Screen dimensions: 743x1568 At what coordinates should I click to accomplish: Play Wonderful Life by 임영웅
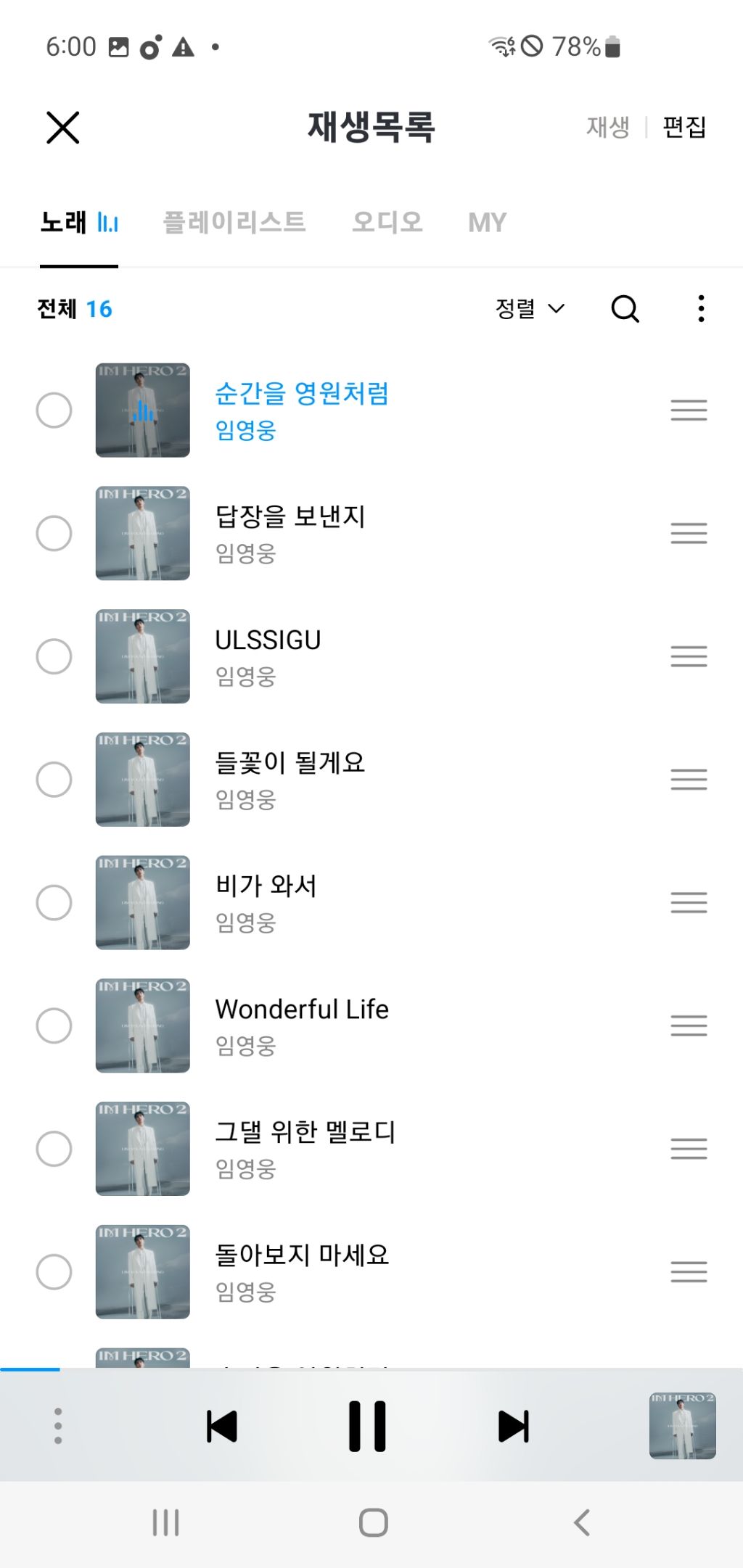tap(302, 1010)
